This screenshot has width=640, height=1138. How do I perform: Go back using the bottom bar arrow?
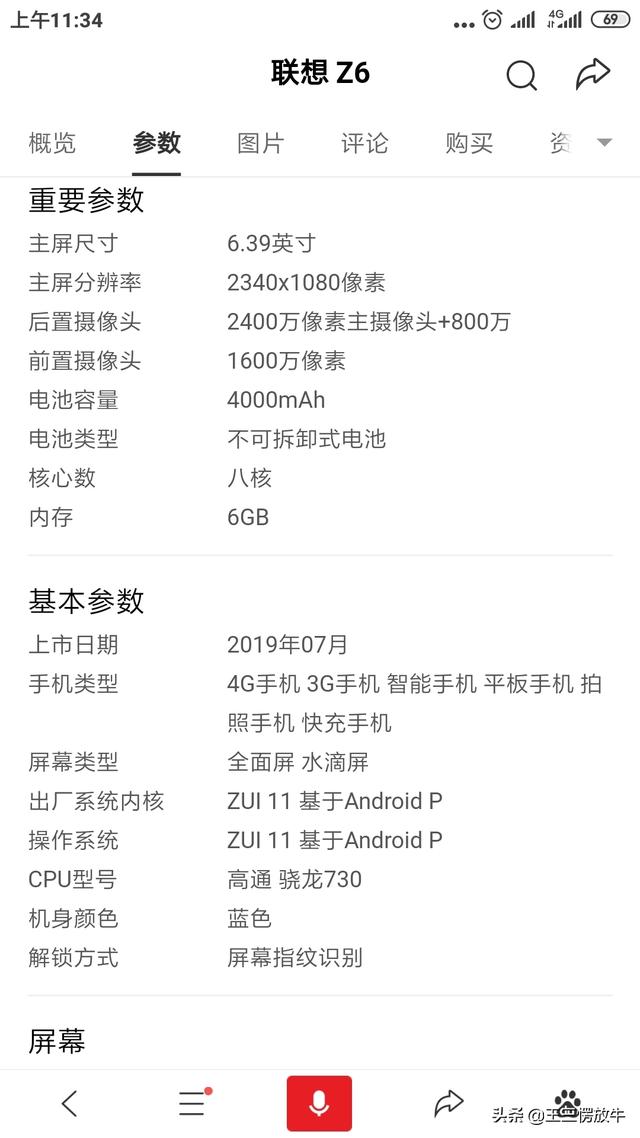[69, 1103]
